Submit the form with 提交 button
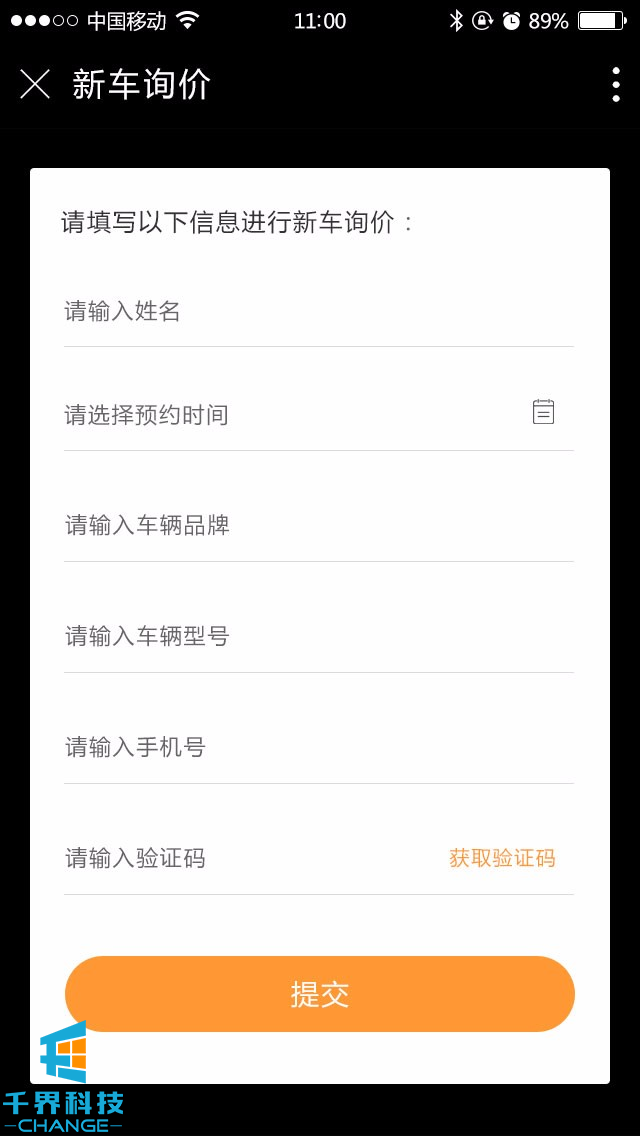 320,994
